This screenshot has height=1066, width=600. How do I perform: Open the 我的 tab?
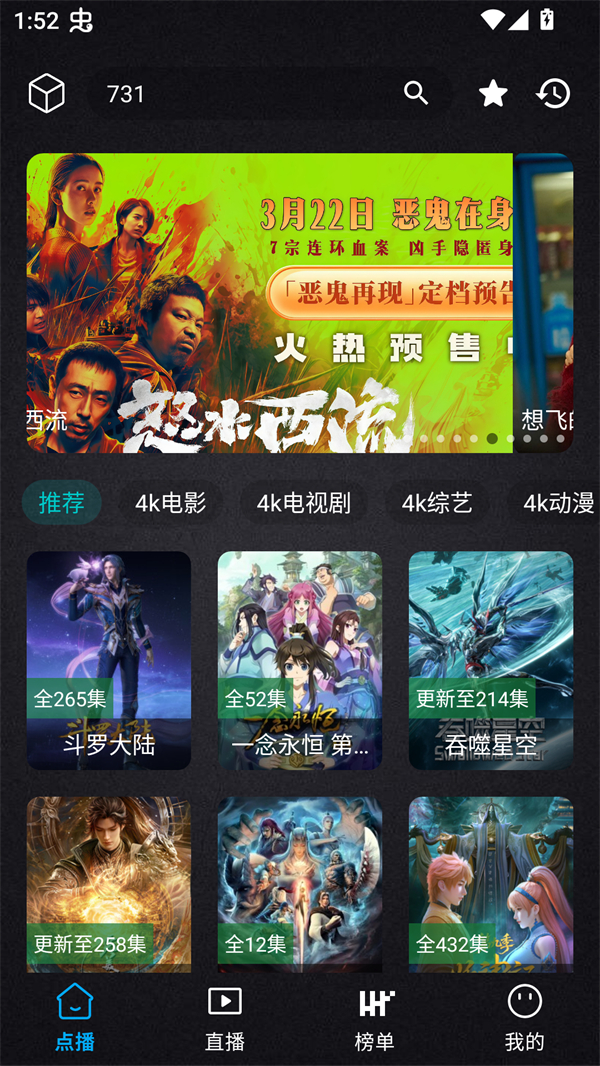pos(524,1016)
